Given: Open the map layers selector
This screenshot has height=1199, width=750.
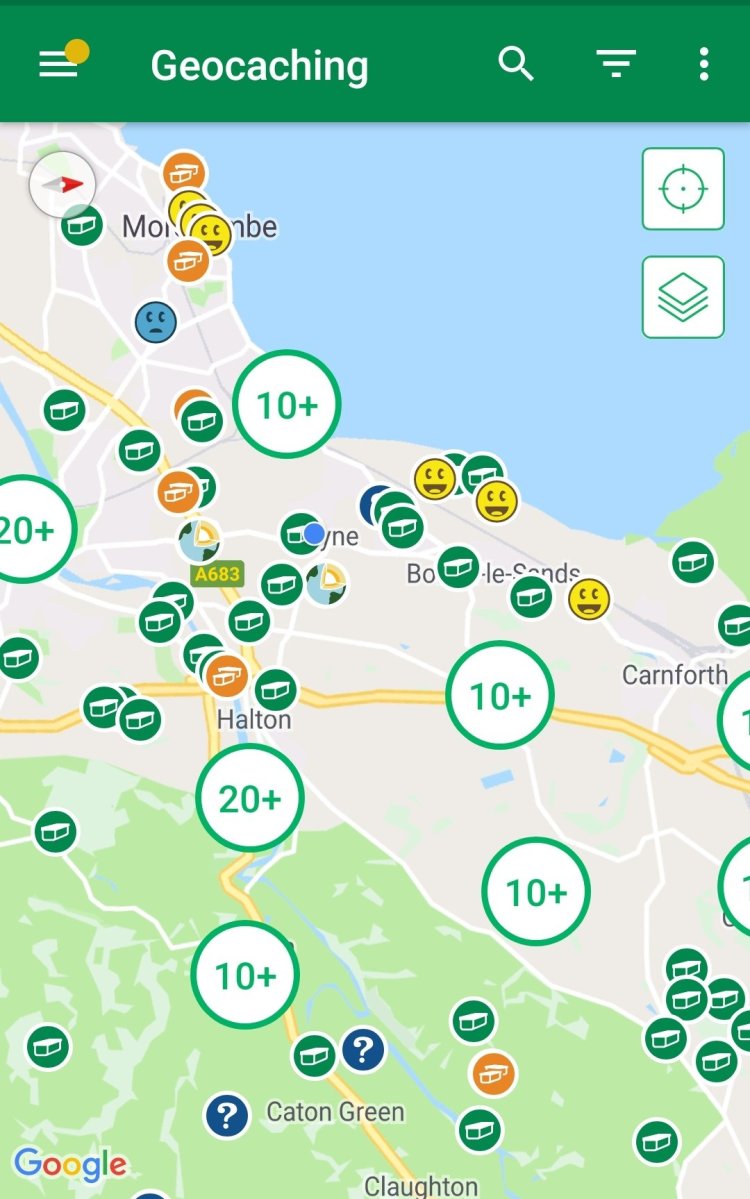Looking at the screenshot, I should click(x=683, y=297).
